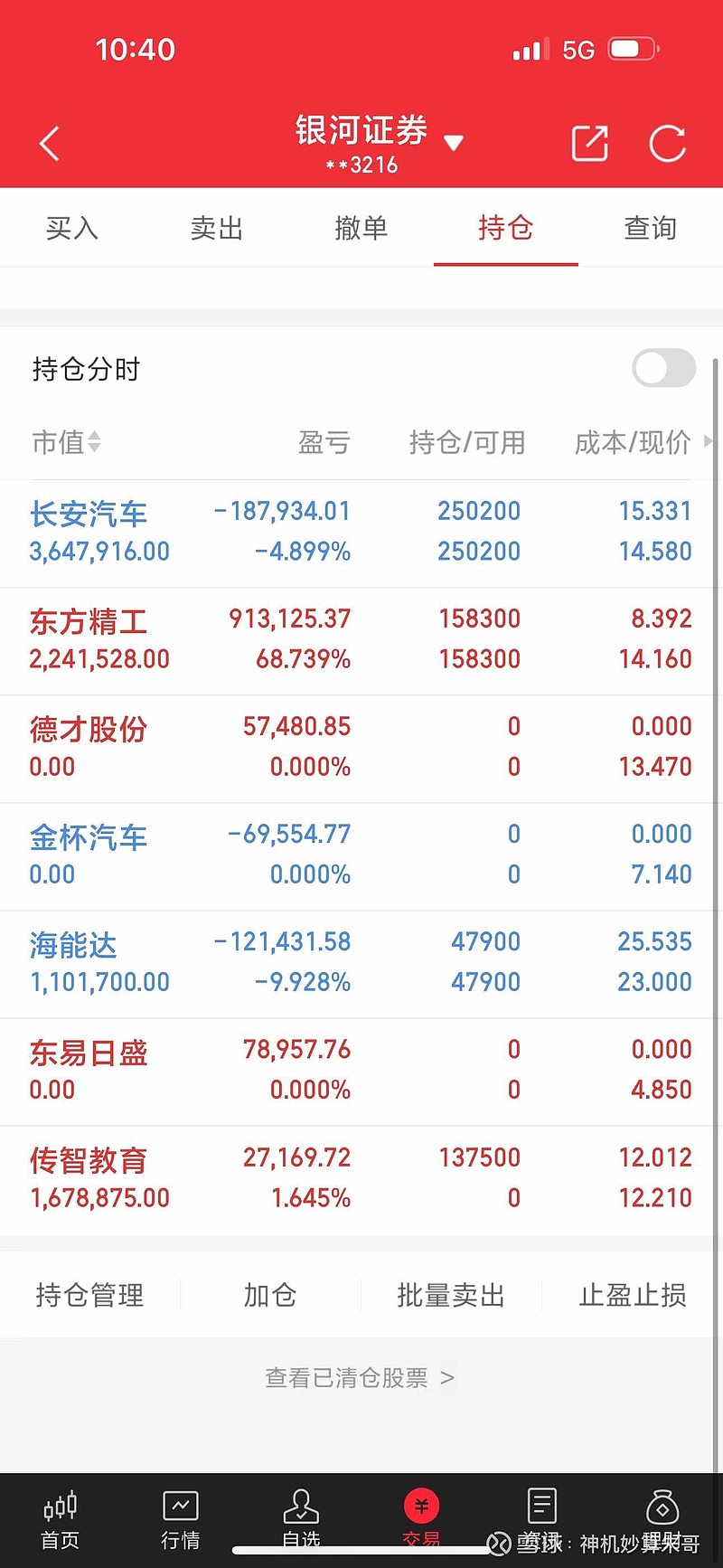Open 查看已清仓股票 link
This screenshot has height=1568, width=723.
(x=359, y=1376)
